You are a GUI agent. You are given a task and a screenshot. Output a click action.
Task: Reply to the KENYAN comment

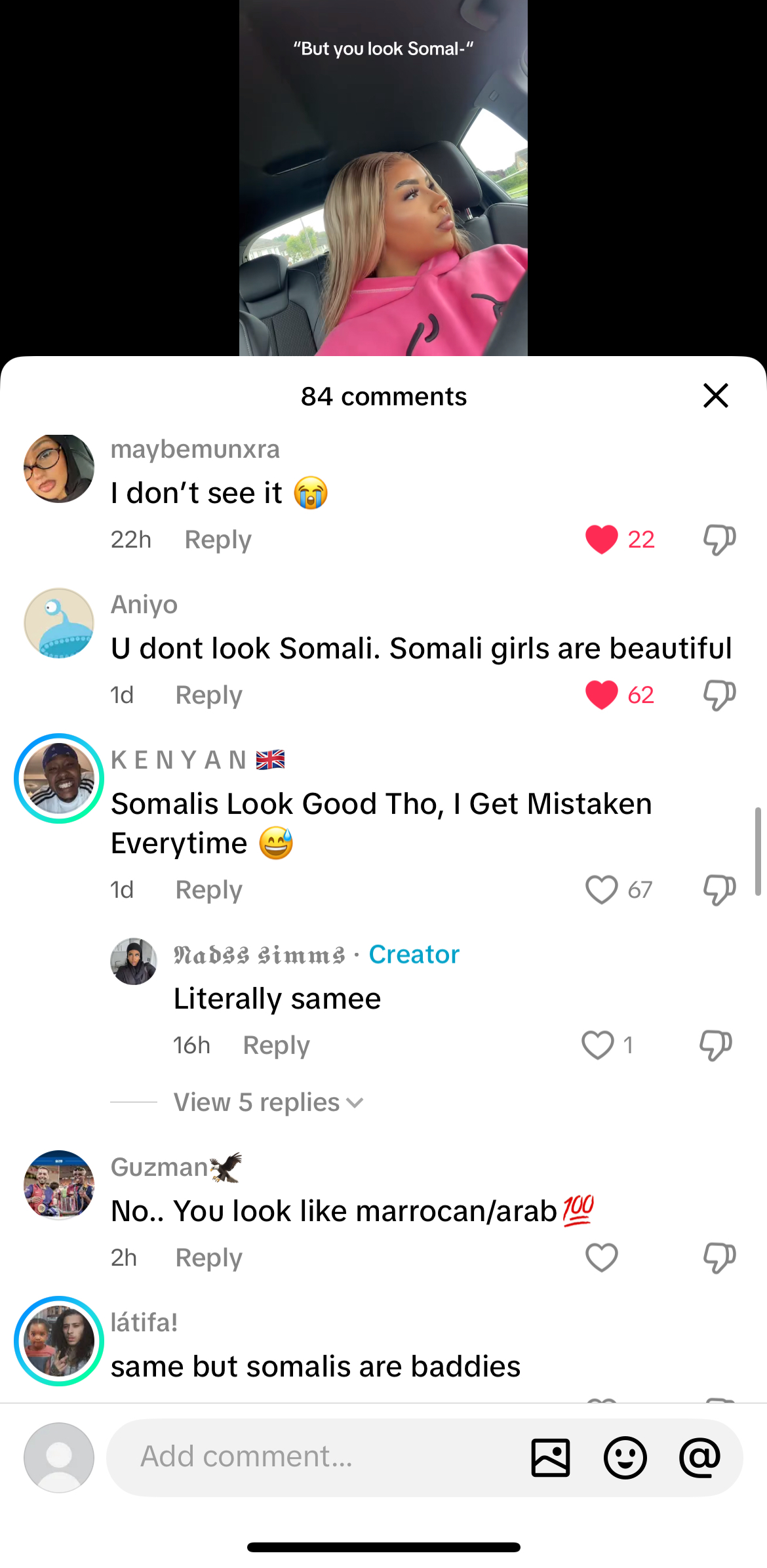(208, 890)
